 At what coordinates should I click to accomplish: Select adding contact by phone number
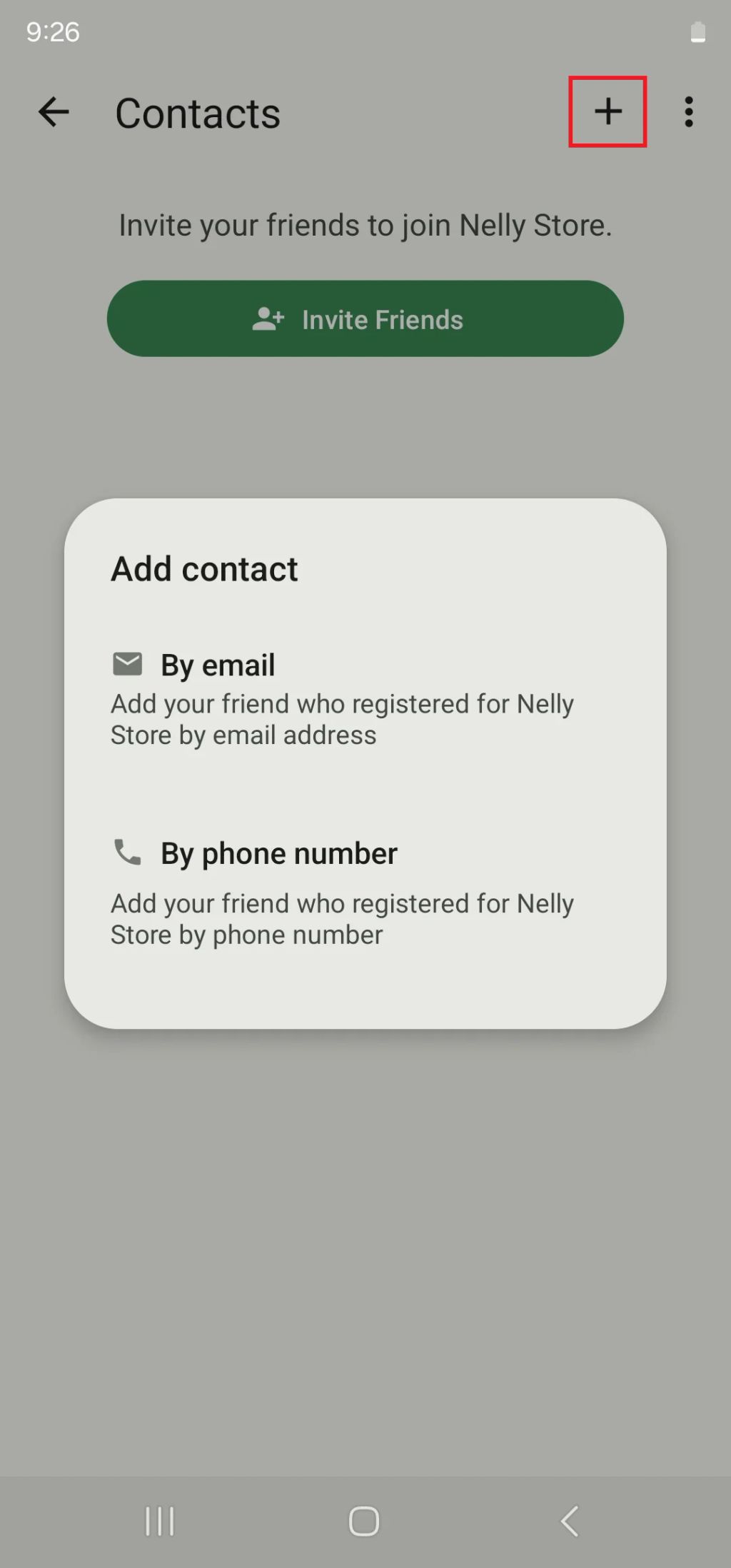click(x=343, y=893)
